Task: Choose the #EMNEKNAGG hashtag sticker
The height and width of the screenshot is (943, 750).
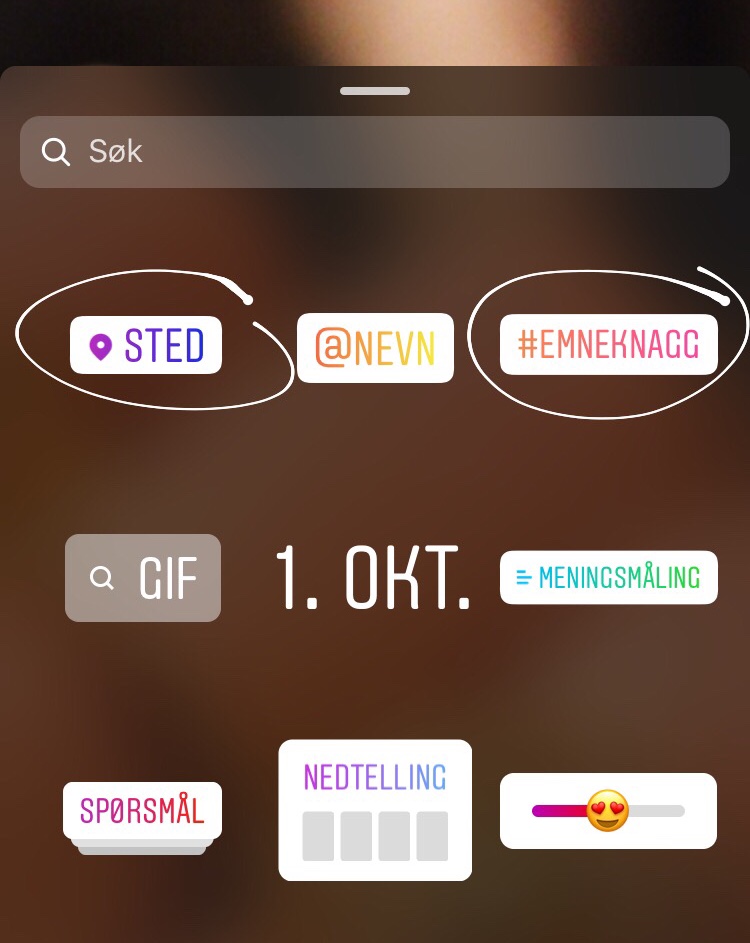Action: 608,345
